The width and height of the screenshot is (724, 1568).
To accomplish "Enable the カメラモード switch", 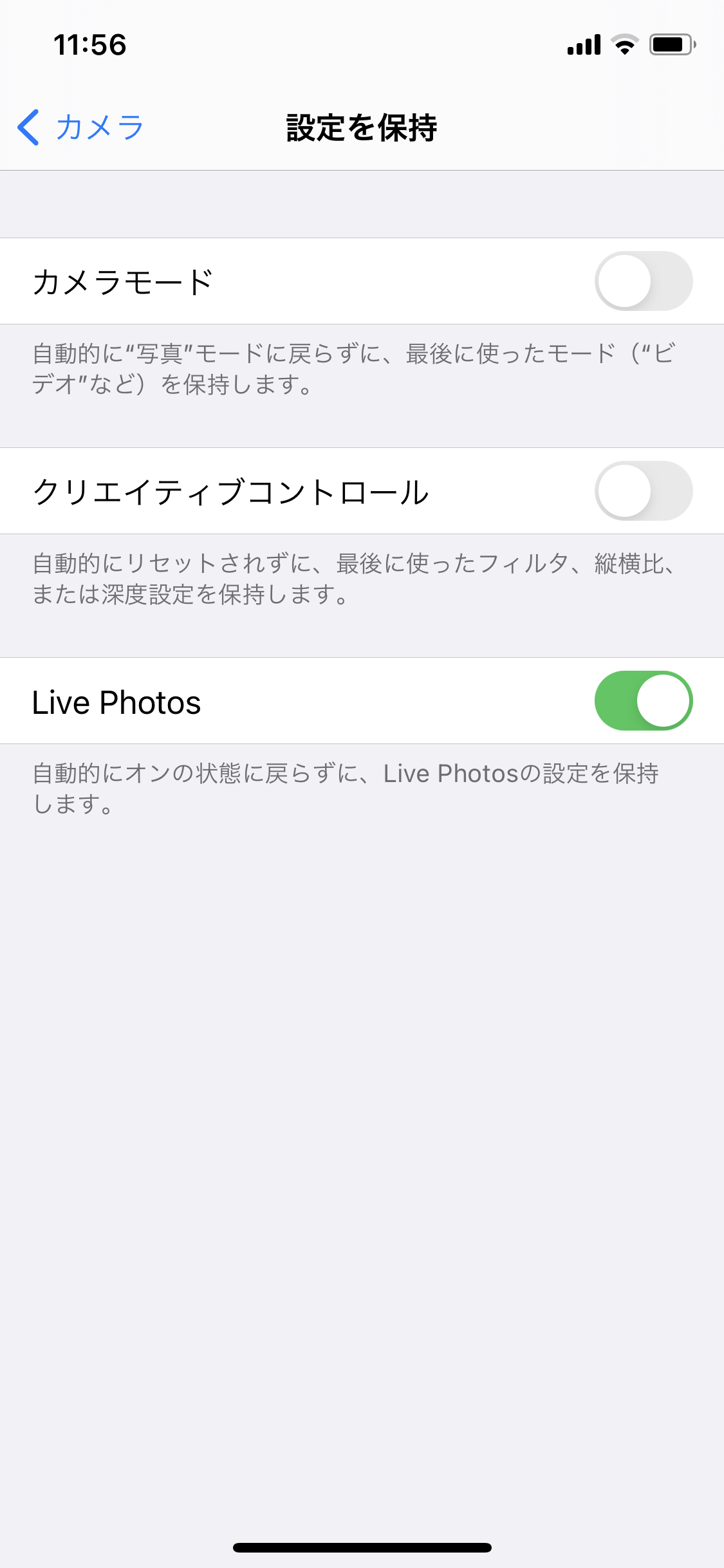I will [643, 281].
